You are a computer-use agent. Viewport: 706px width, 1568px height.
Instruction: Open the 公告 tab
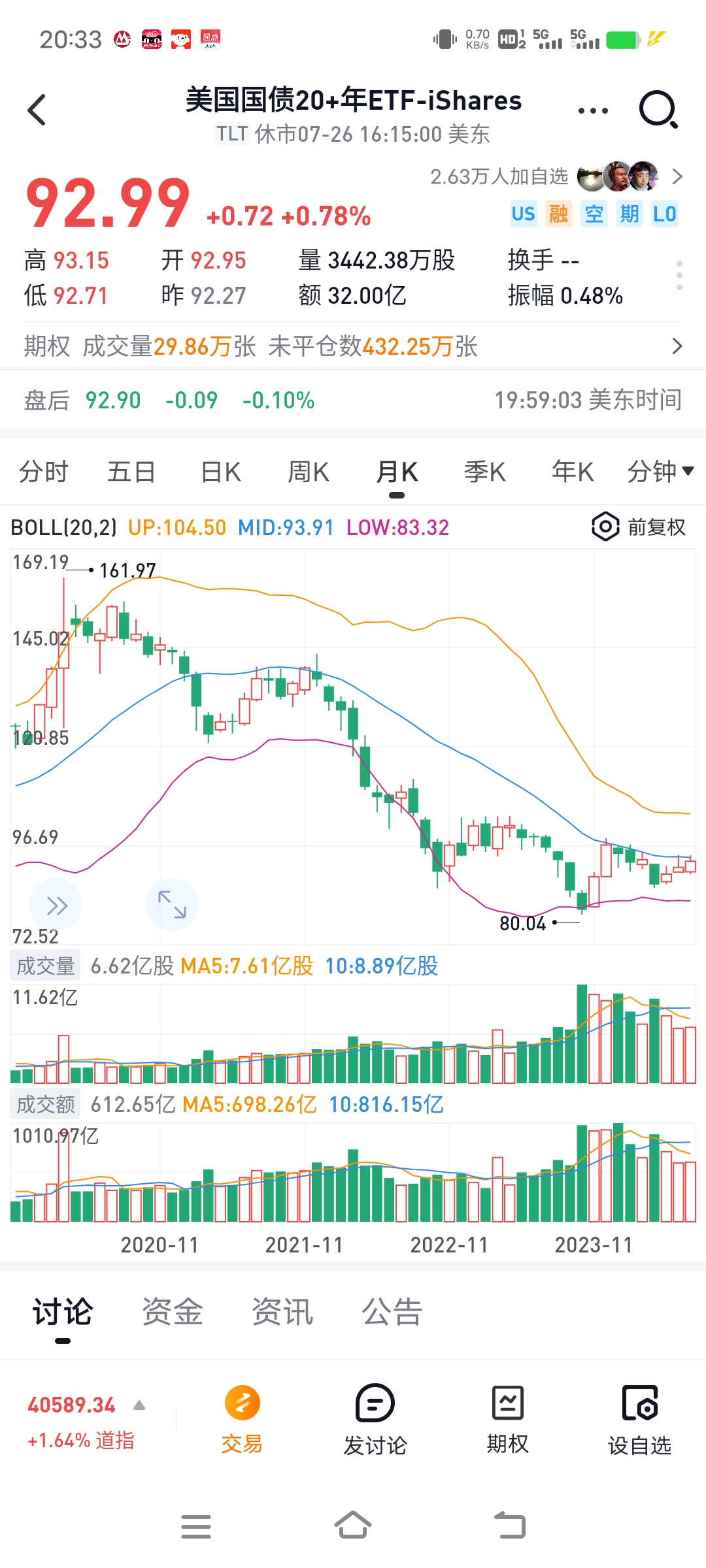392,1312
